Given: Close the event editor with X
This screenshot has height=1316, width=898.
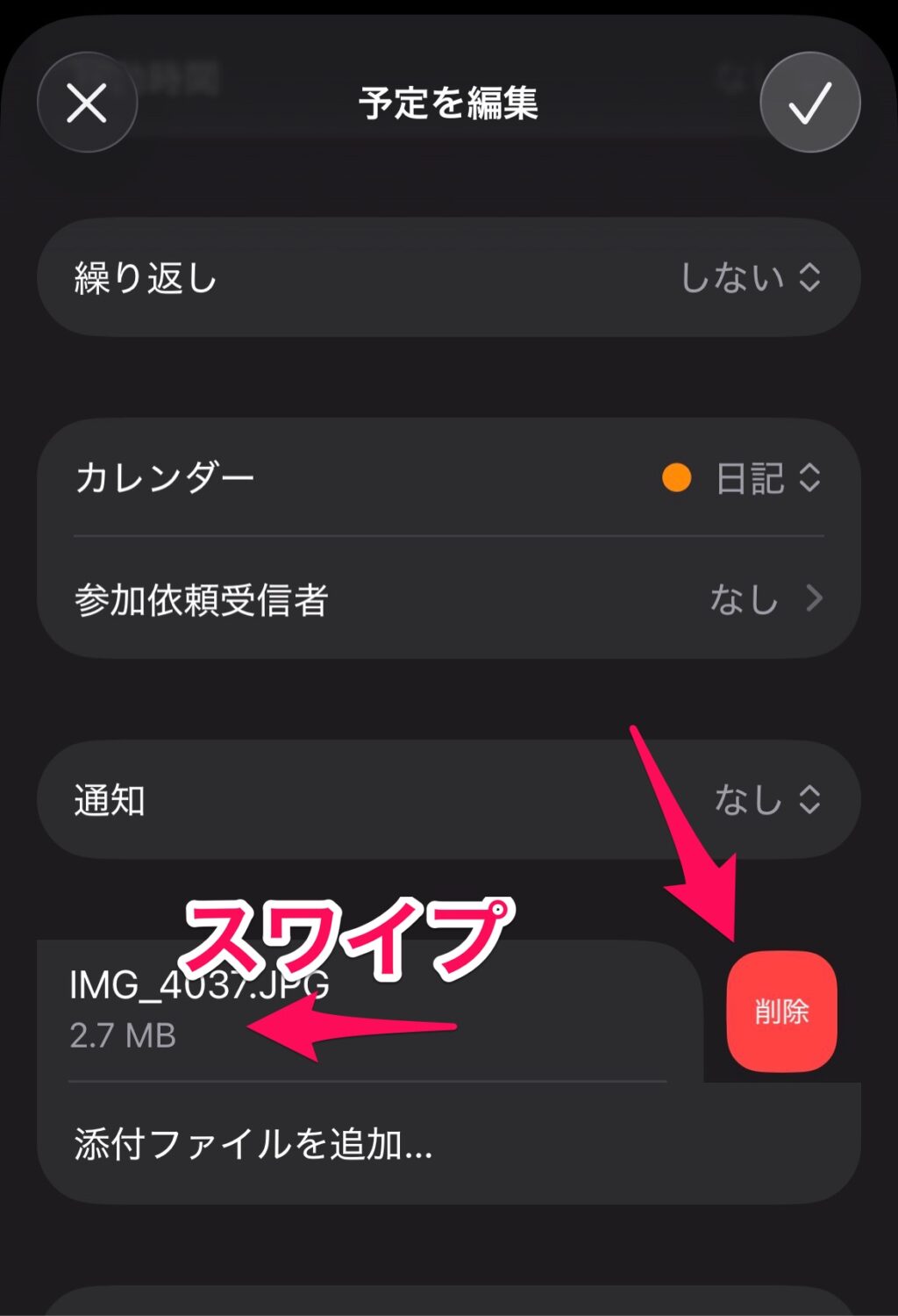Looking at the screenshot, I should click(87, 103).
